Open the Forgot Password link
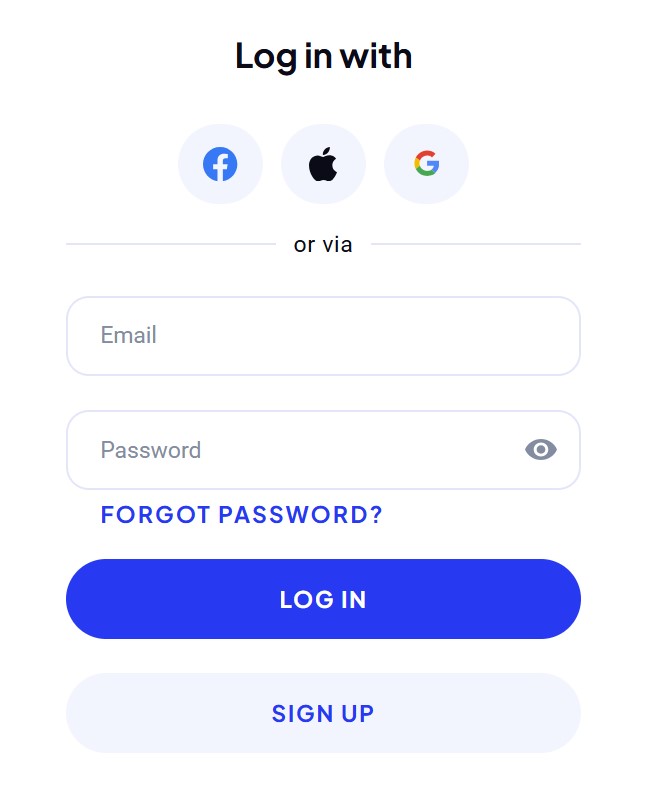 click(241, 515)
